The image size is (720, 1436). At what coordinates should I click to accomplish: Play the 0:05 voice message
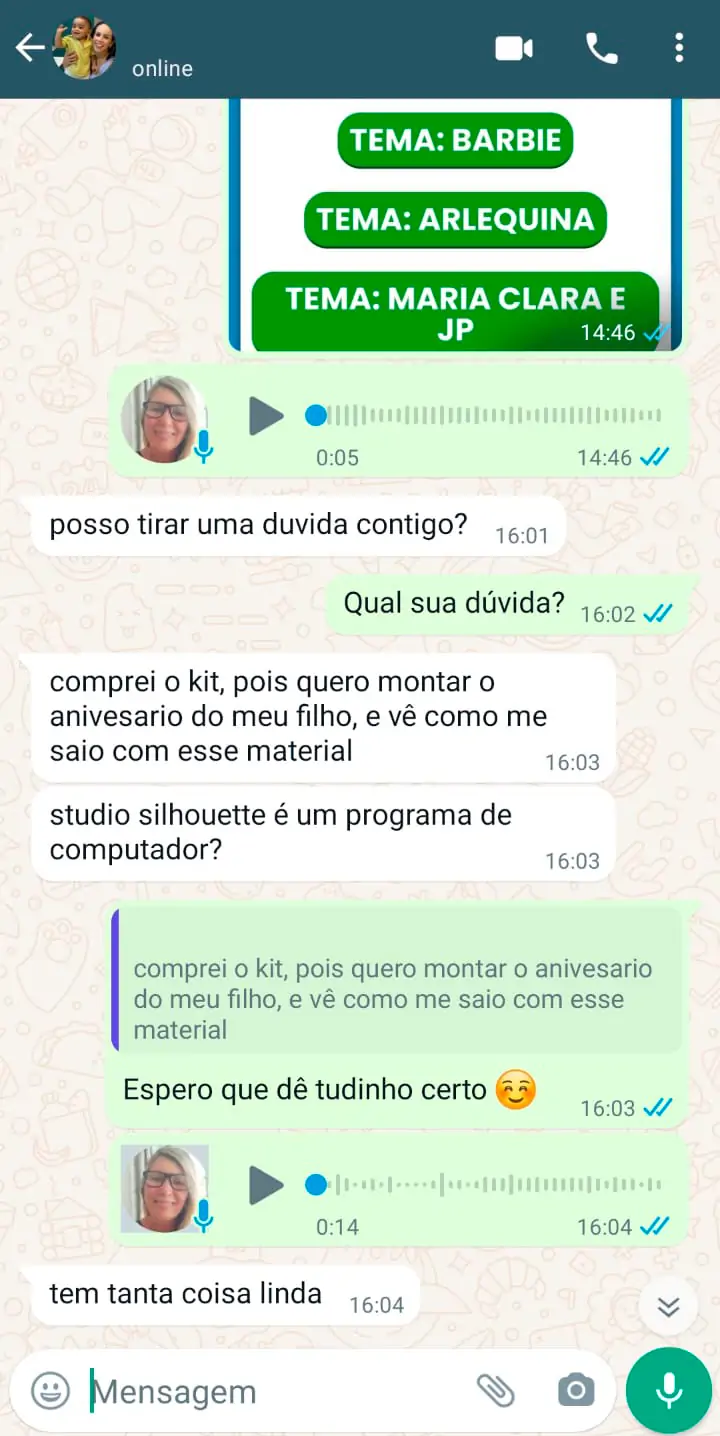(x=266, y=415)
